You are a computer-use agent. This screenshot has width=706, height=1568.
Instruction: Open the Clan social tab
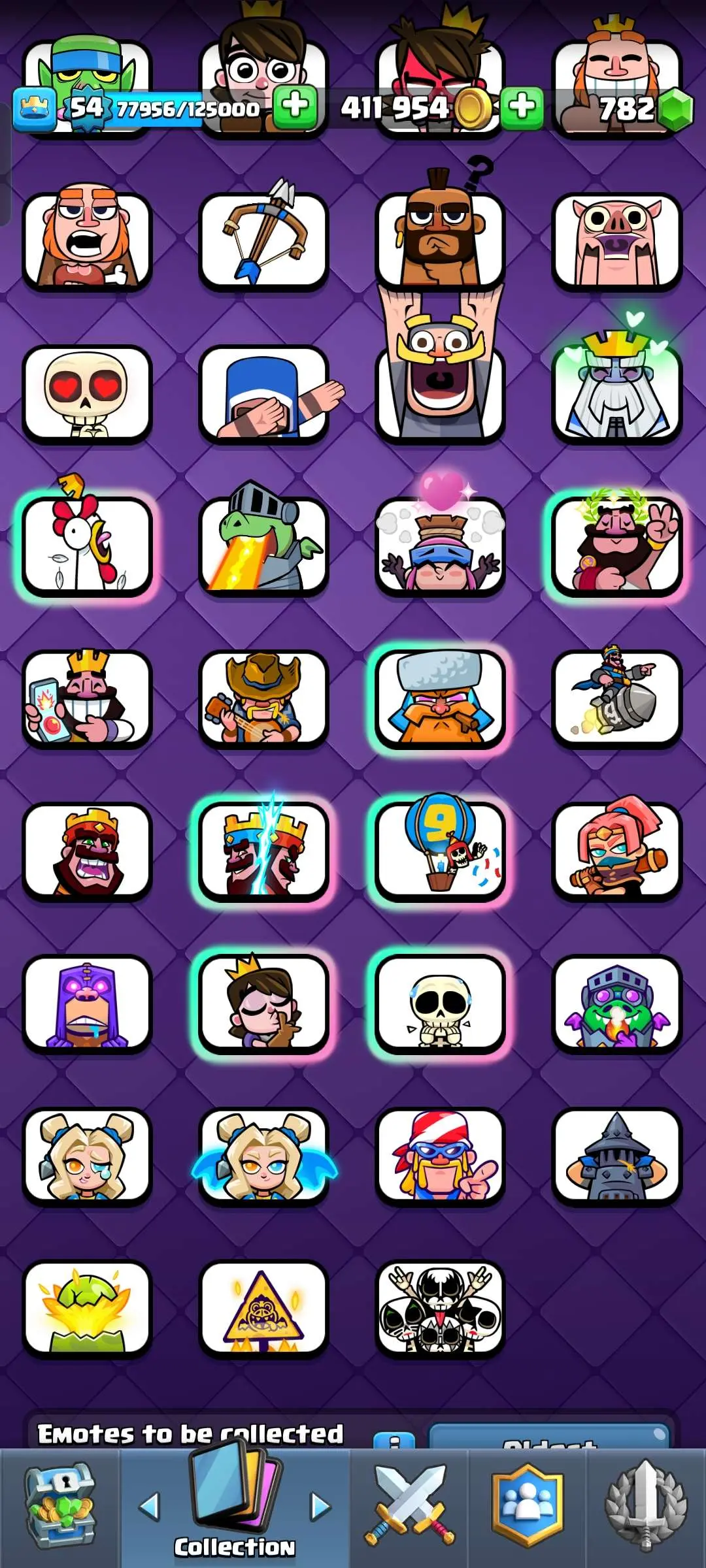[x=528, y=1506]
